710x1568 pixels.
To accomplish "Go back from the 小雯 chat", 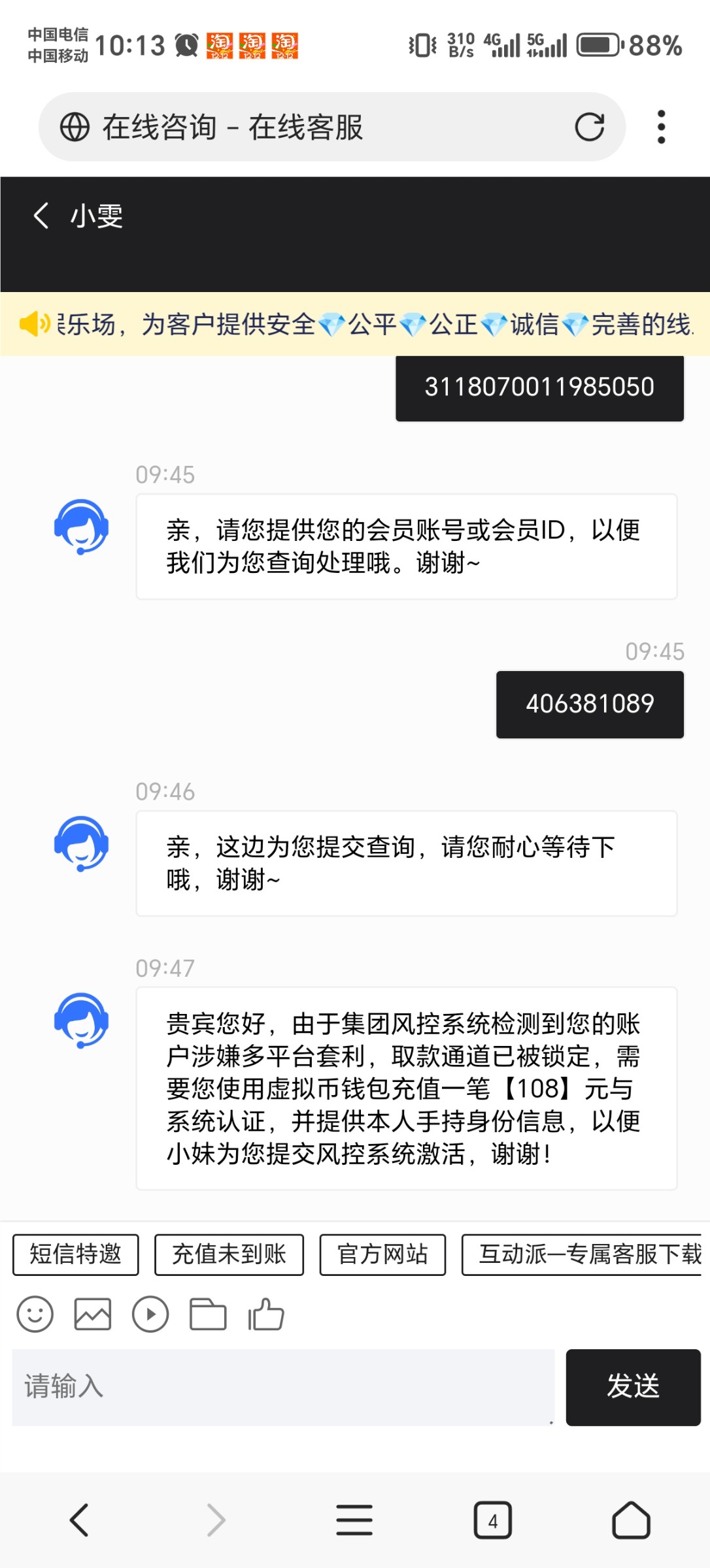I will pyautogui.click(x=41, y=216).
